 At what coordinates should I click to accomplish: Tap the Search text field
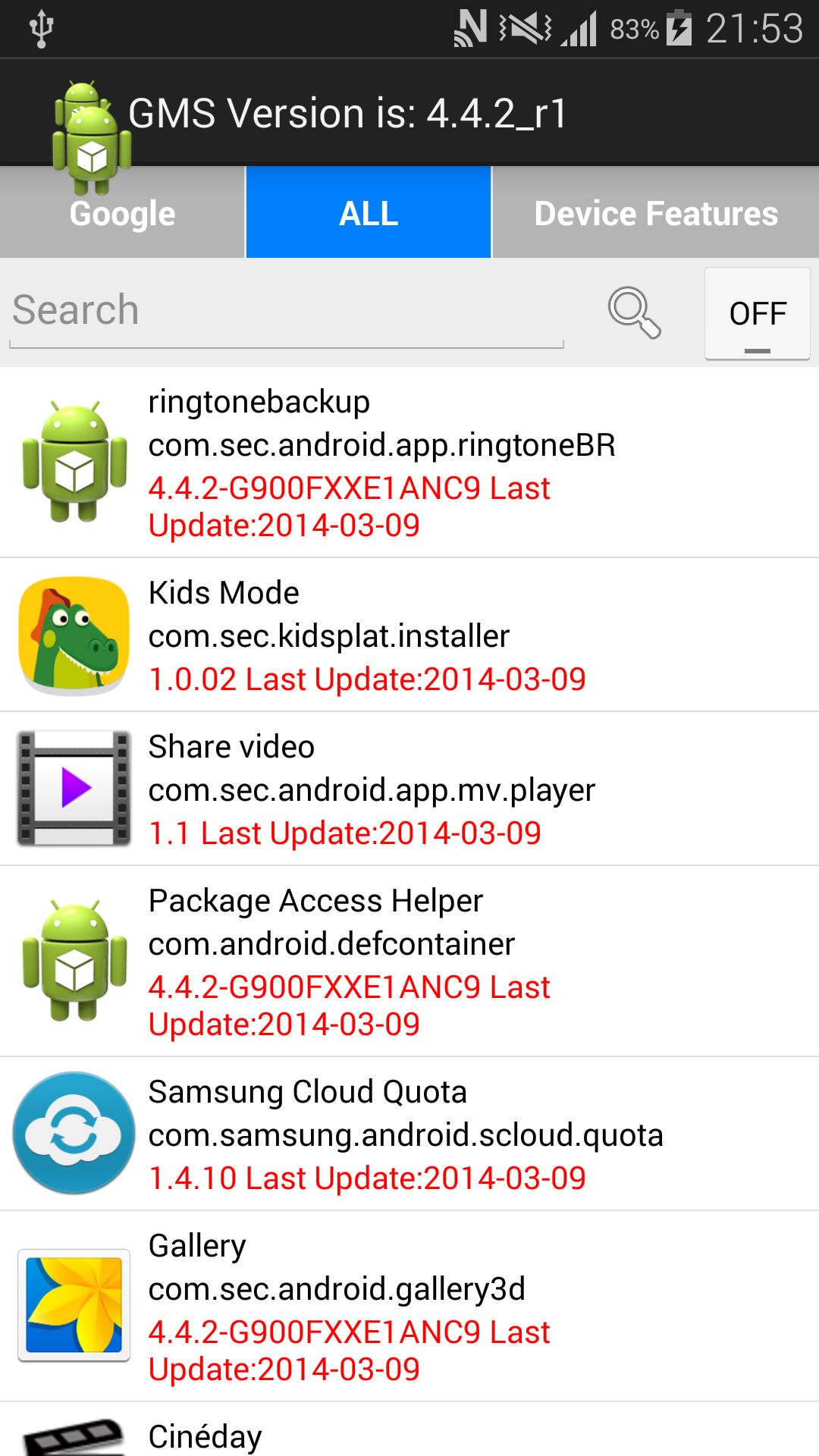point(287,311)
